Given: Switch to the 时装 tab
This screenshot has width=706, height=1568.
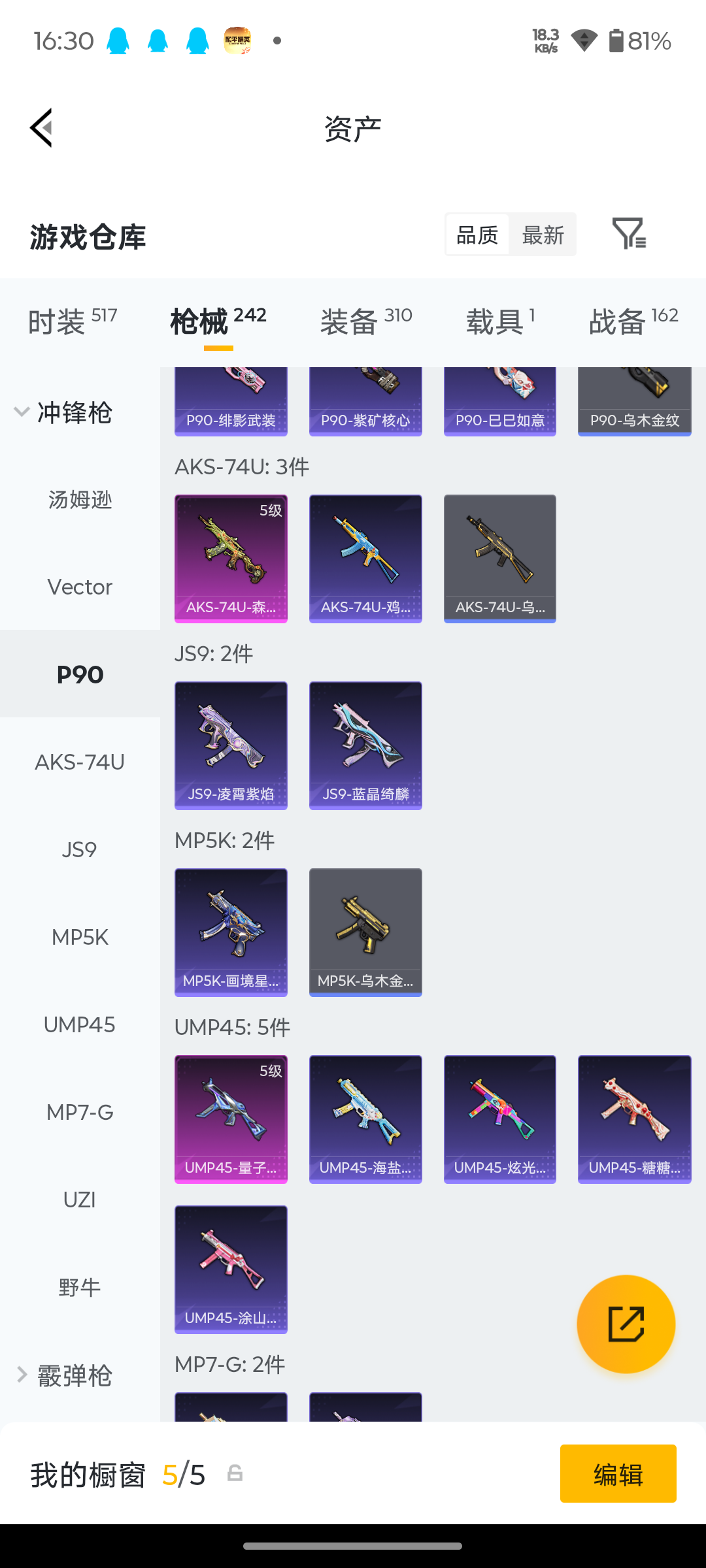Looking at the screenshot, I should tap(72, 321).
